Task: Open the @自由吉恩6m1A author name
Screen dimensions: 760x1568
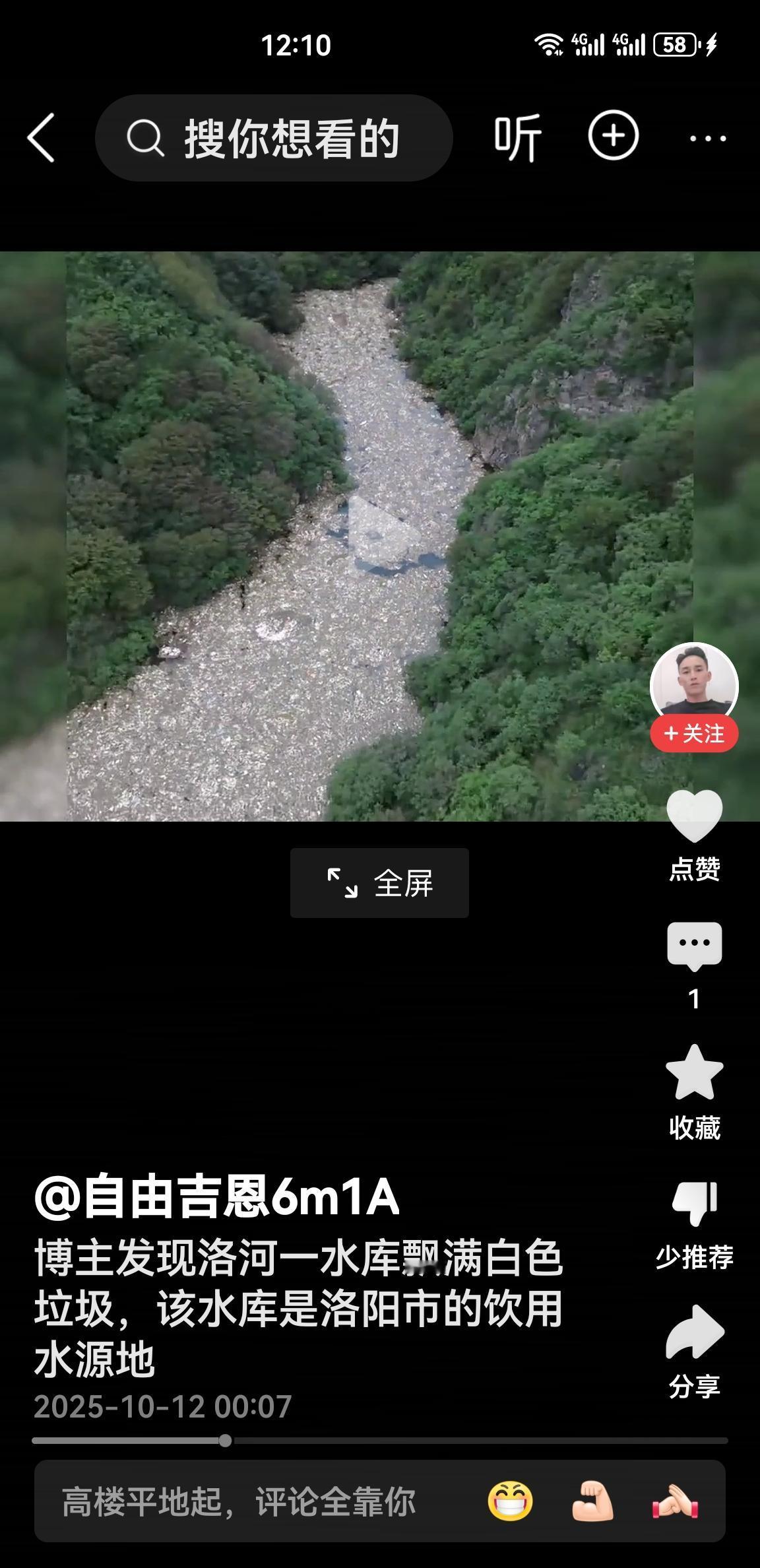Action: coord(218,1198)
